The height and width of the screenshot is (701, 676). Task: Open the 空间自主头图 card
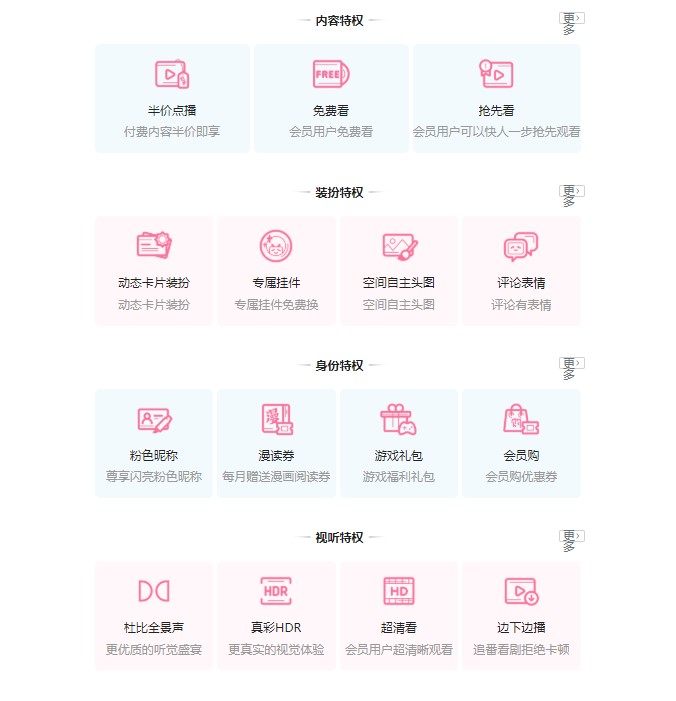point(399,271)
